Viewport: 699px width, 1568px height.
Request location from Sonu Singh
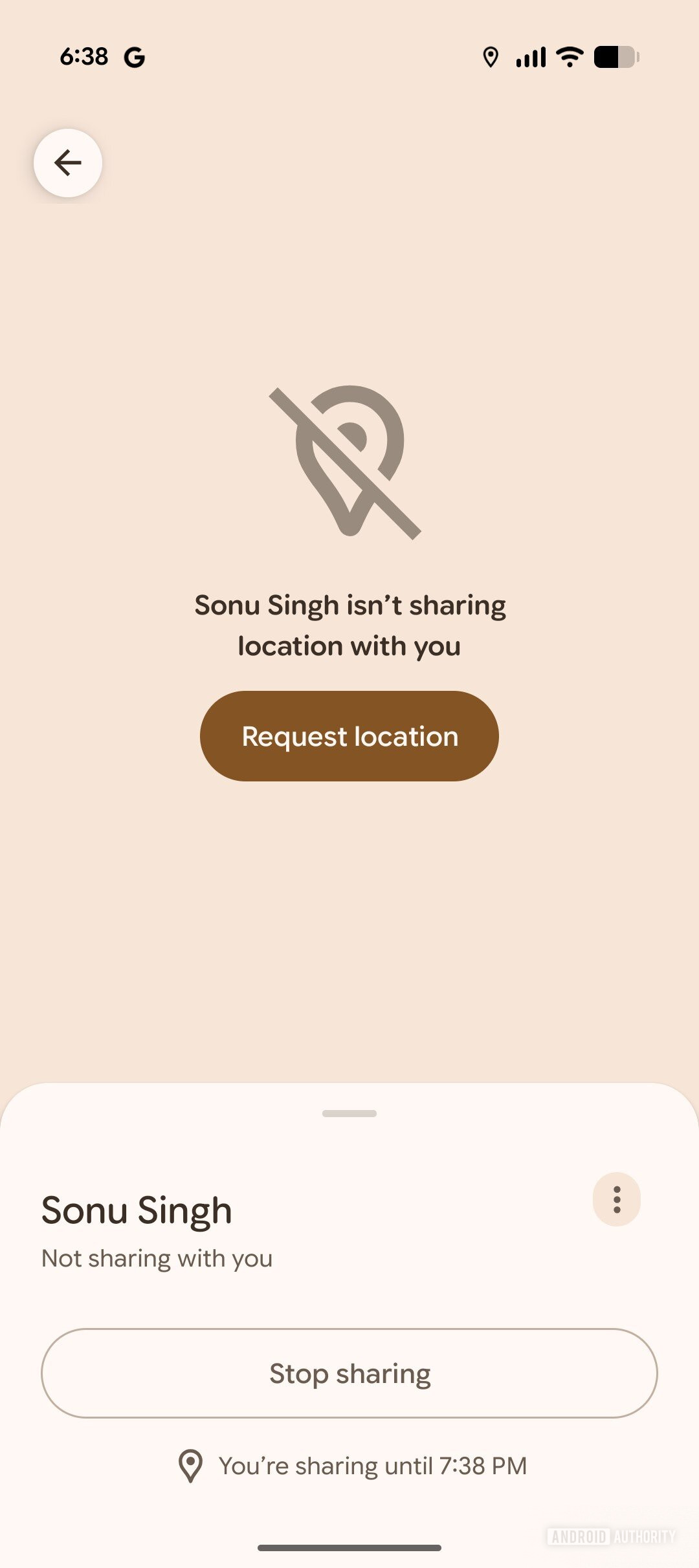pyautogui.click(x=349, y=736)
